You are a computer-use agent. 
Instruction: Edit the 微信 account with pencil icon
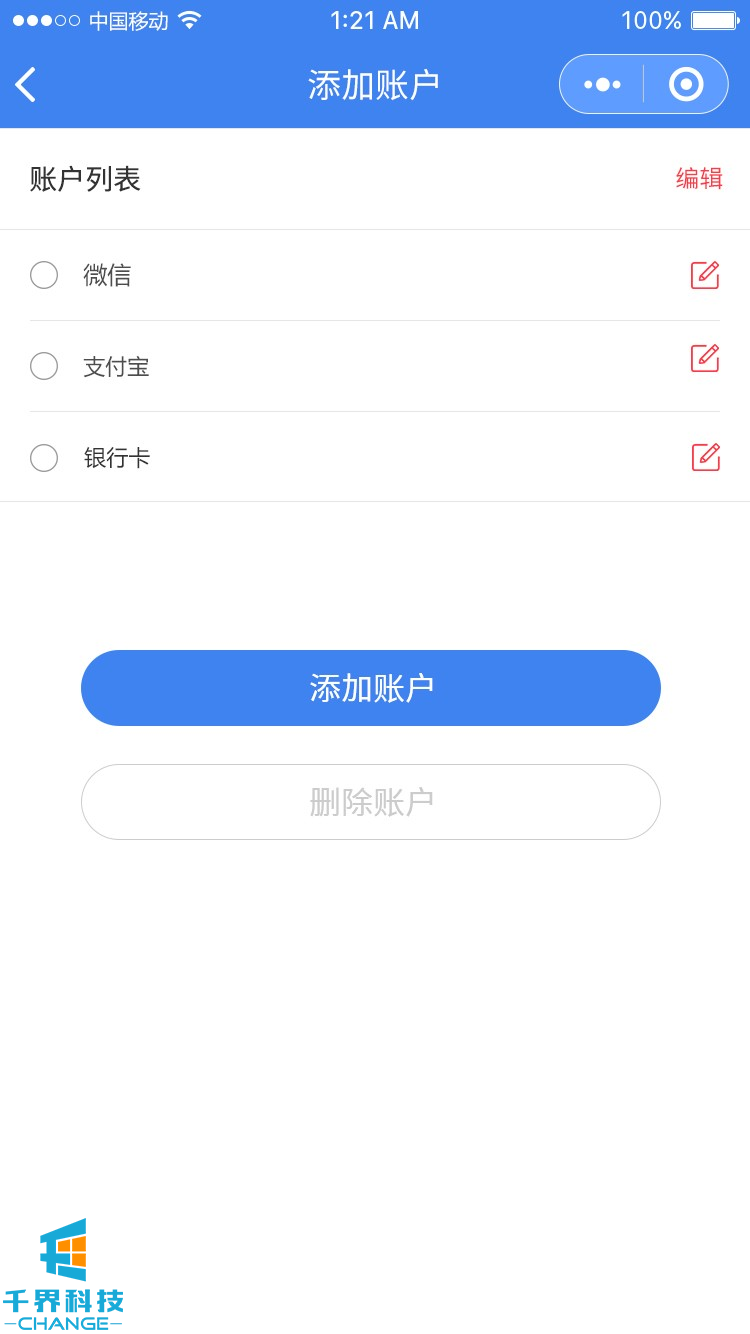(x=705, y=275)
